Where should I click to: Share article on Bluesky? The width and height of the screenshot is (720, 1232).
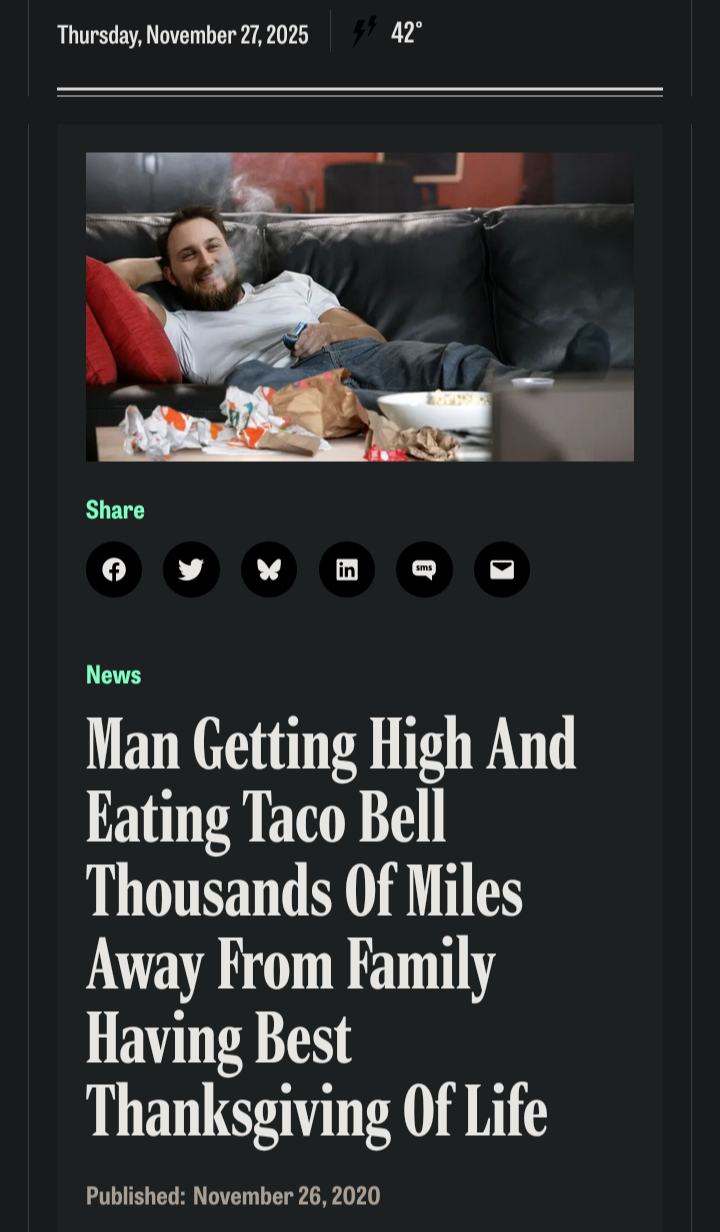[269, 570]
